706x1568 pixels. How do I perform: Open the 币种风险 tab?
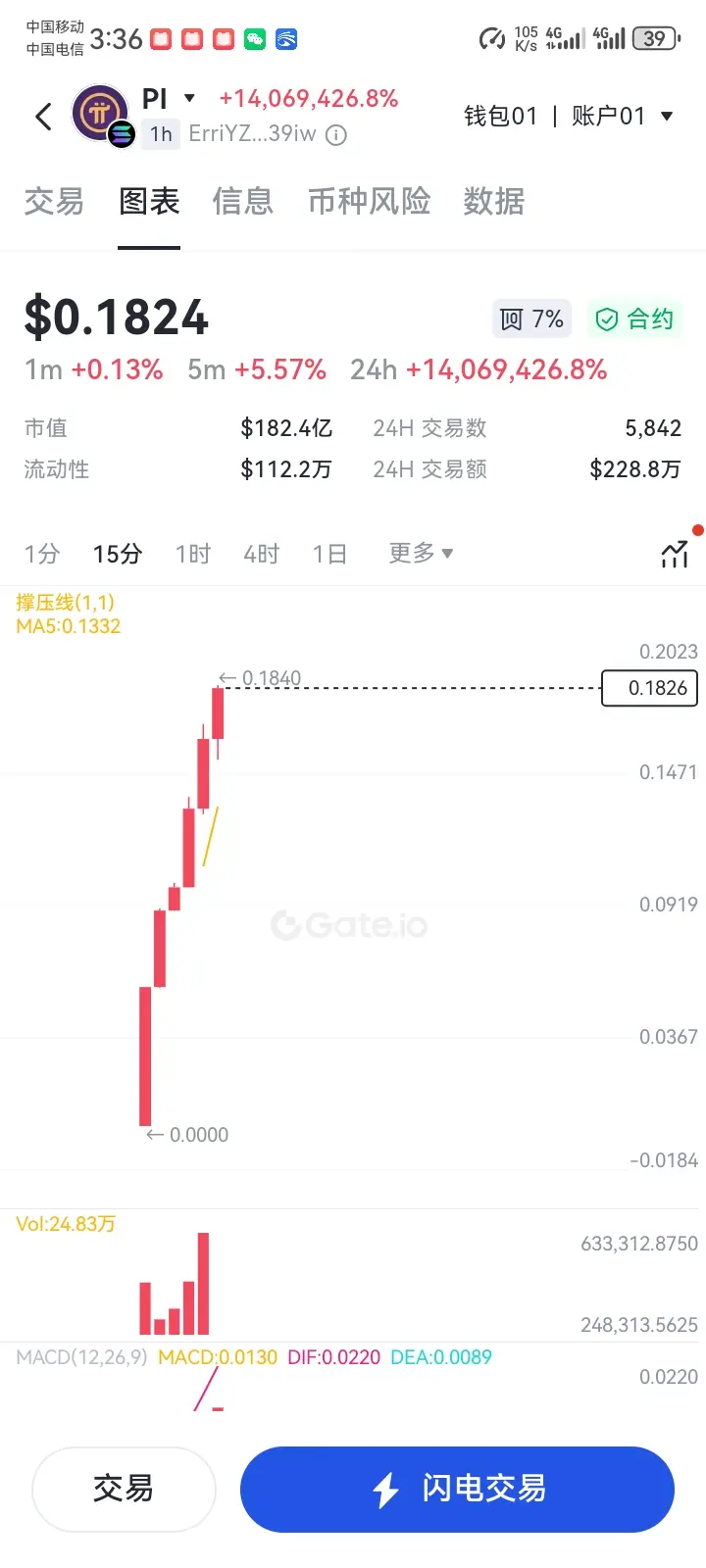[369, 202]
